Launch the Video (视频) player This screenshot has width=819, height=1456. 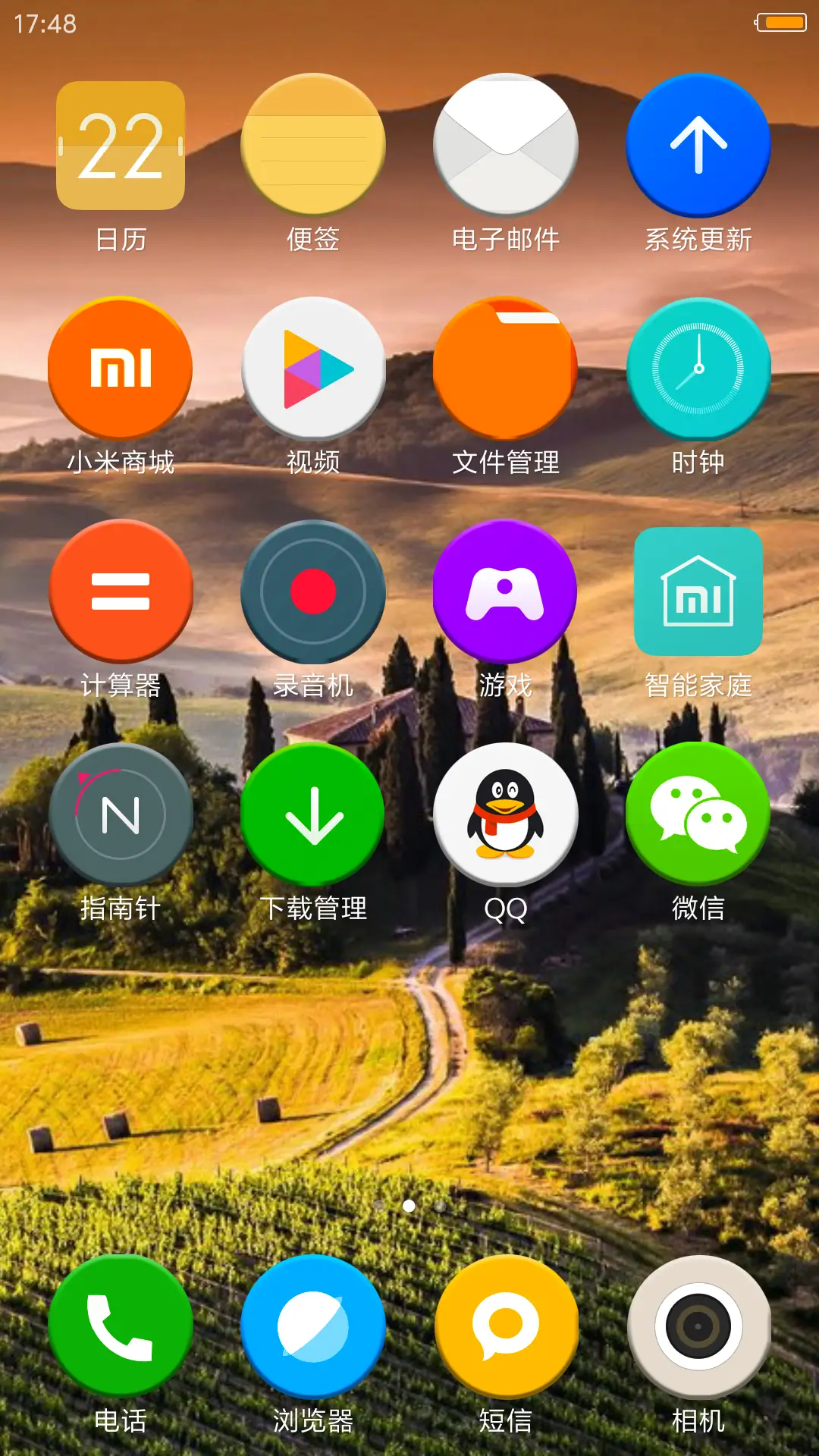(x=312, y=369)
